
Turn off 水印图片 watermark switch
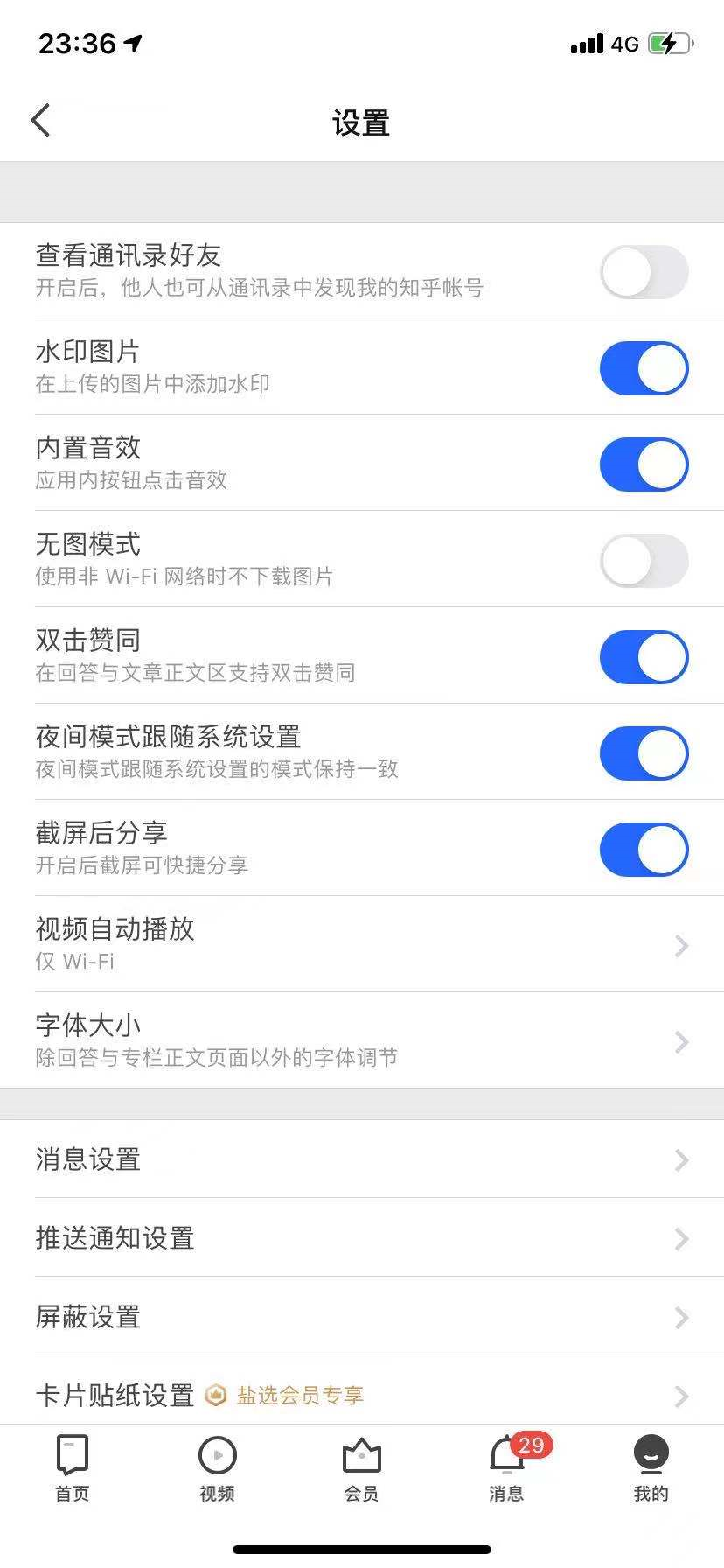(x=644, y=368)
